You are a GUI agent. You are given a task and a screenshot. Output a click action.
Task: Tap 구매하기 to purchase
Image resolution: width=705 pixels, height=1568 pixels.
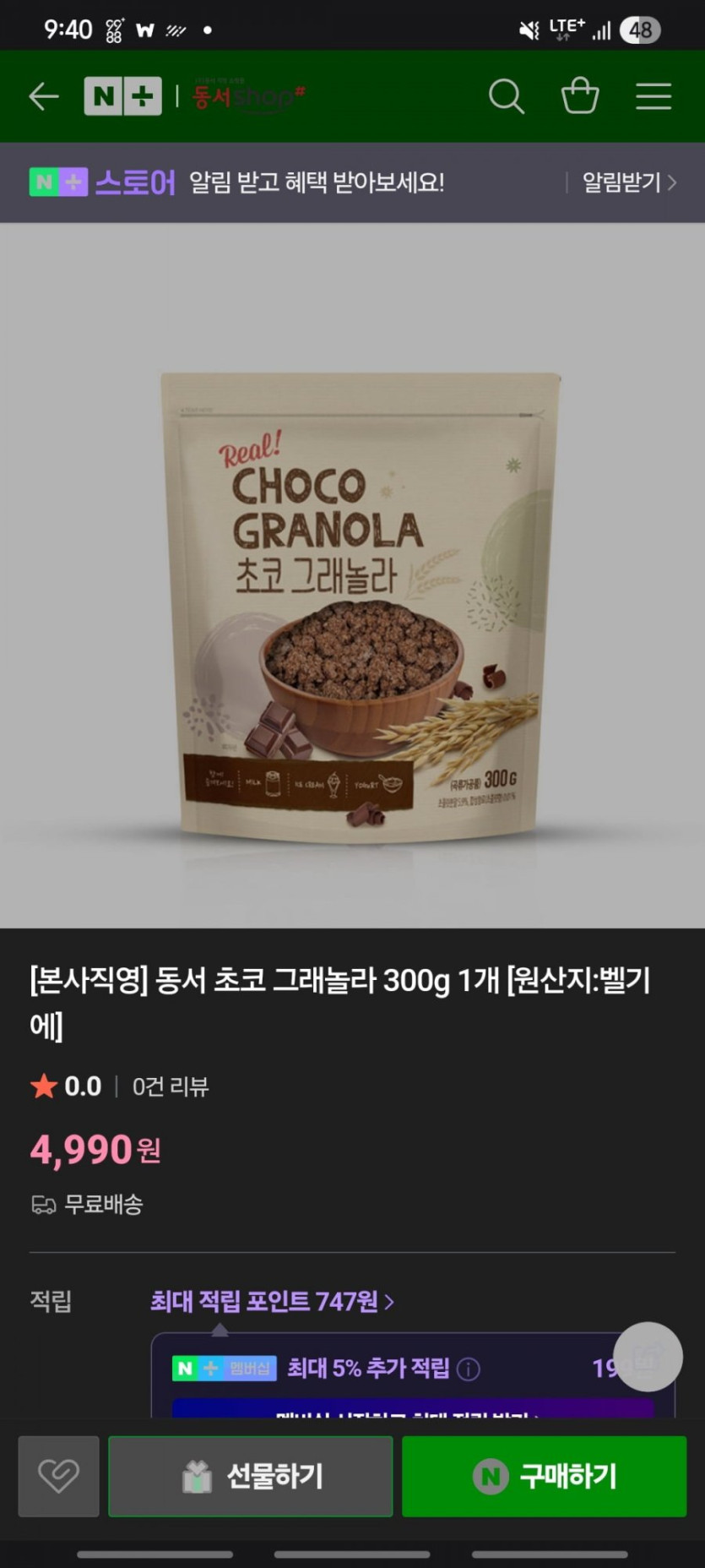545,1476
